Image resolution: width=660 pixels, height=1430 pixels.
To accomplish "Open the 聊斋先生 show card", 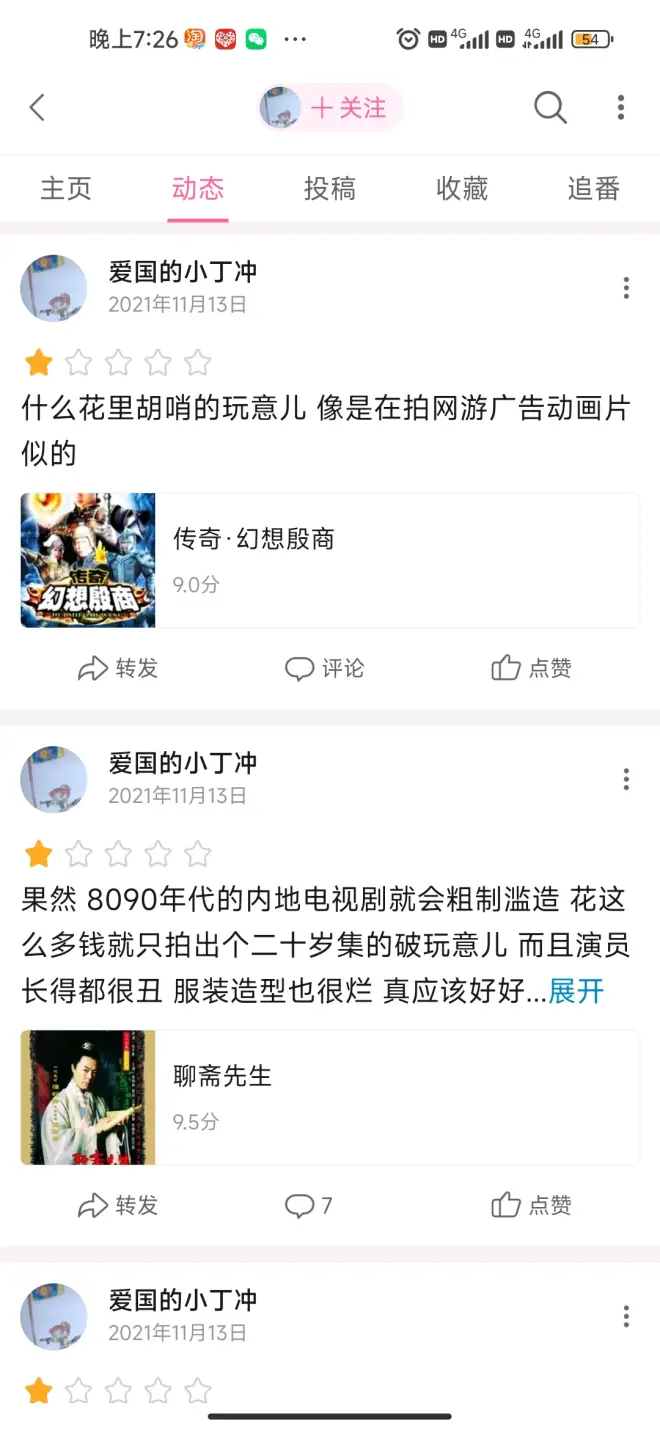I will point(330,1097).
